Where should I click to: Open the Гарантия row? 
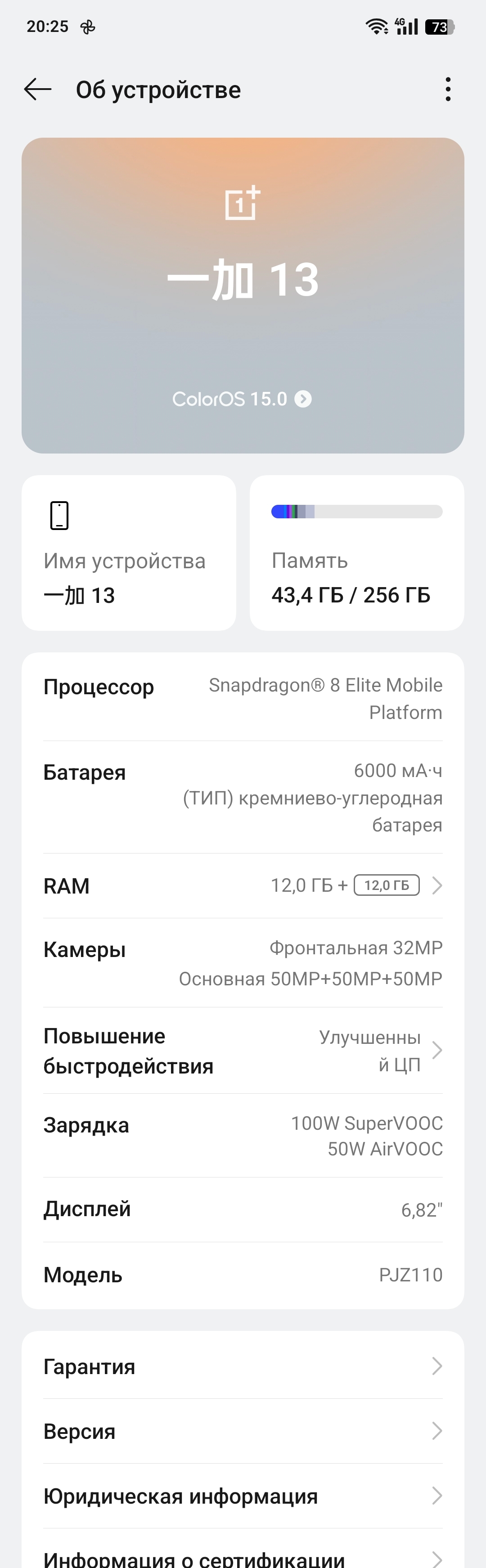point(243,1366)
